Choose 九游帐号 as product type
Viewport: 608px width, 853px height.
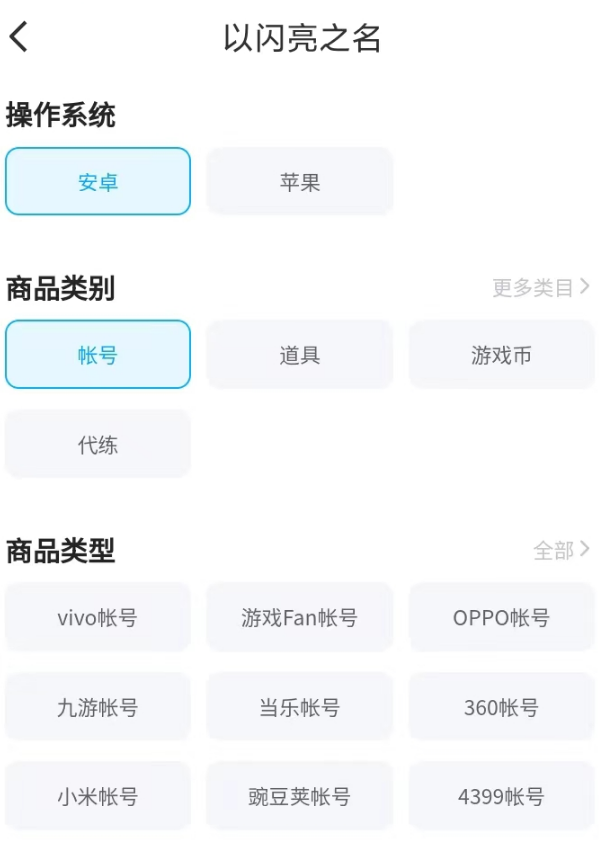98,707
